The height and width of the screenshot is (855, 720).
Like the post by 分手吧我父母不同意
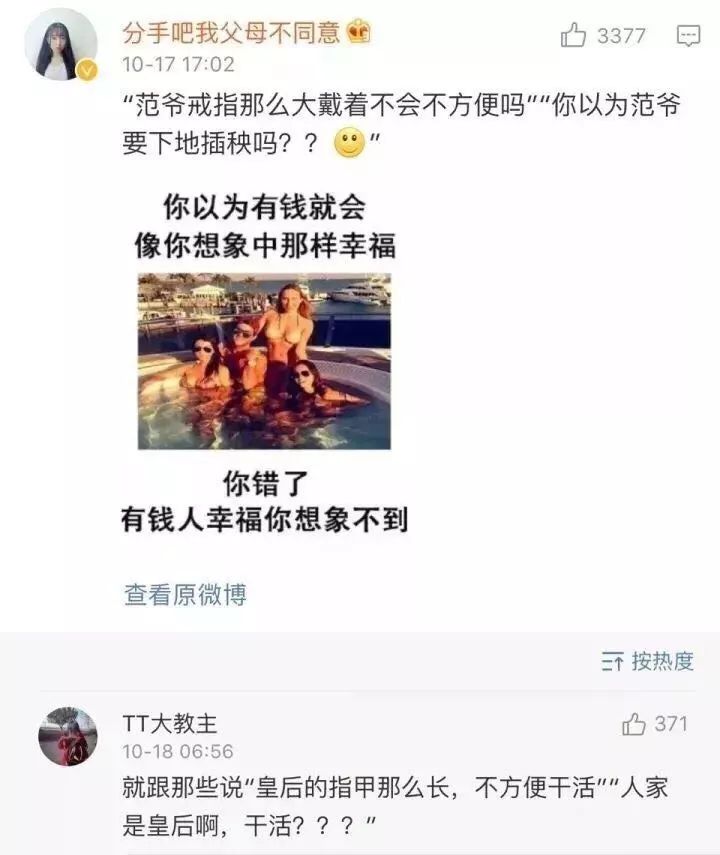[575, 34]
